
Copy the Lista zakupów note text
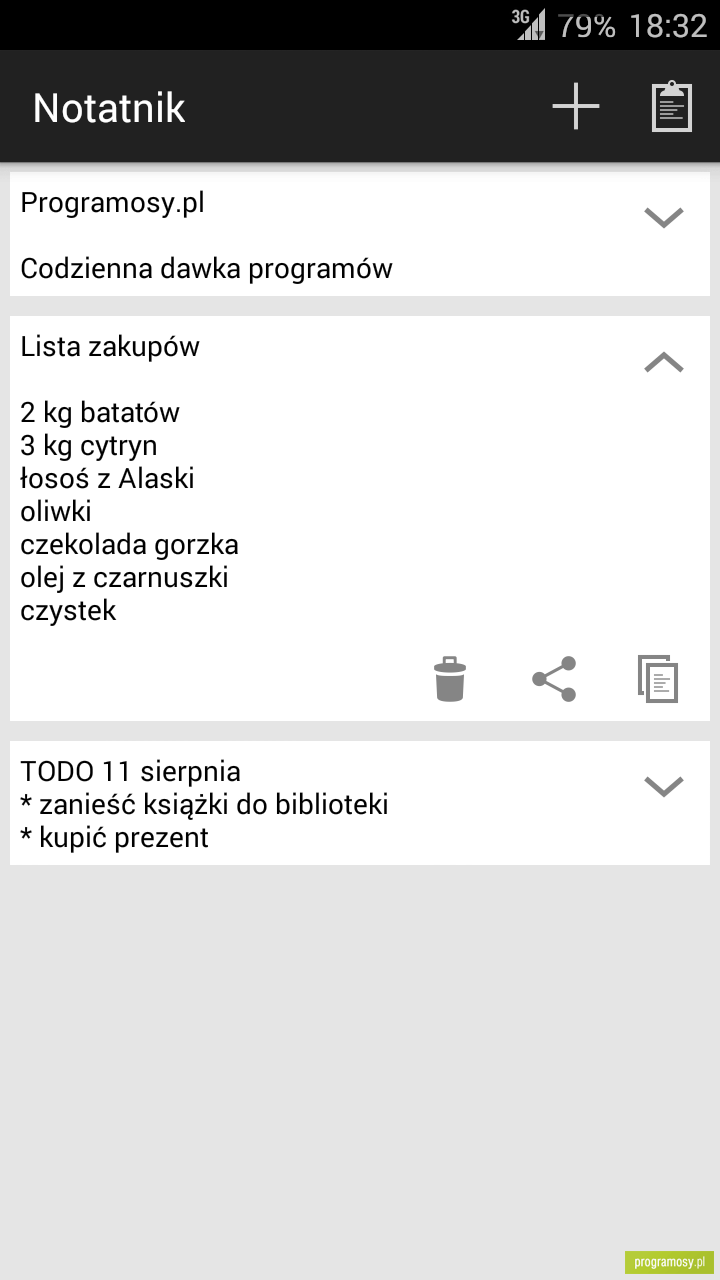click(x=658, y=679)
